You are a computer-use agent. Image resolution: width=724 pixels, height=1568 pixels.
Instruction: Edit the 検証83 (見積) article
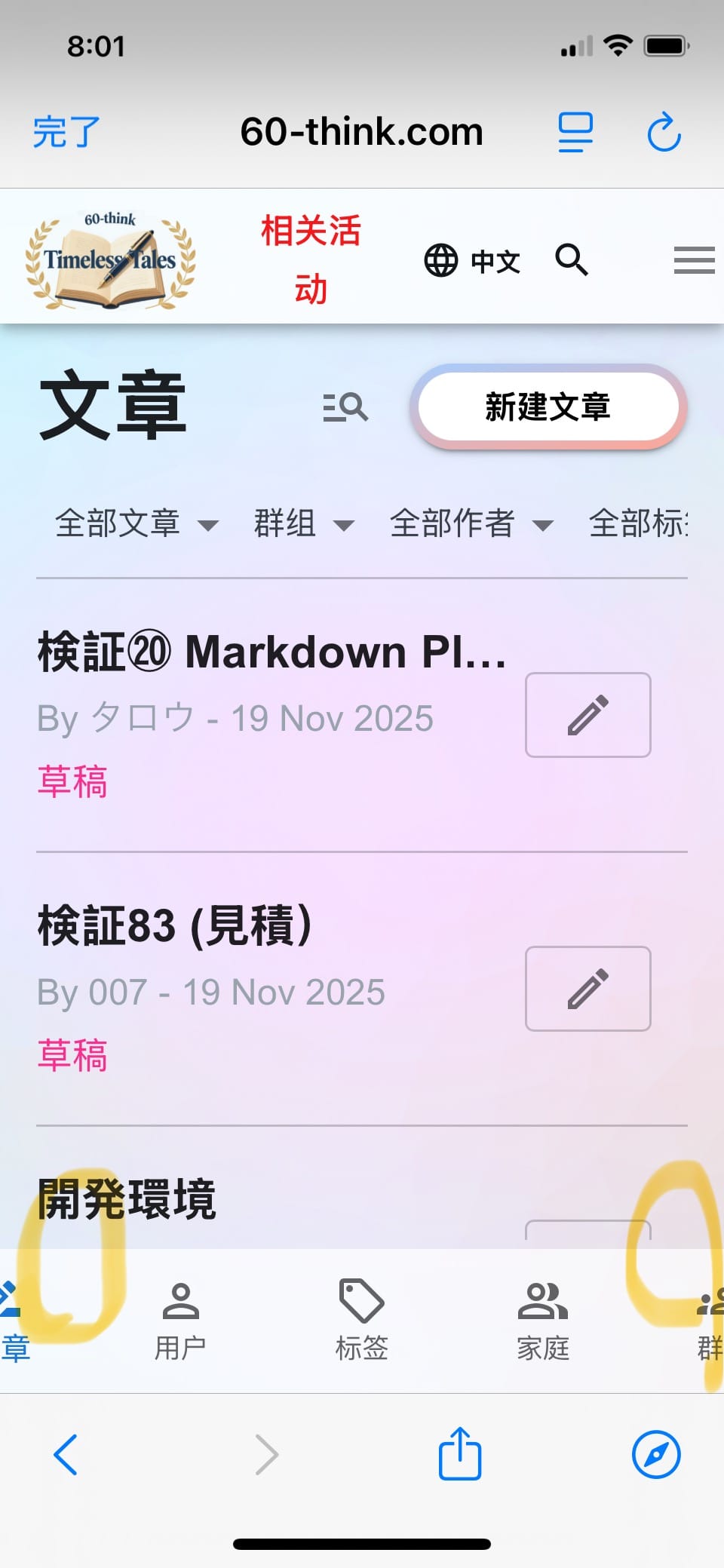click(587, 989)
